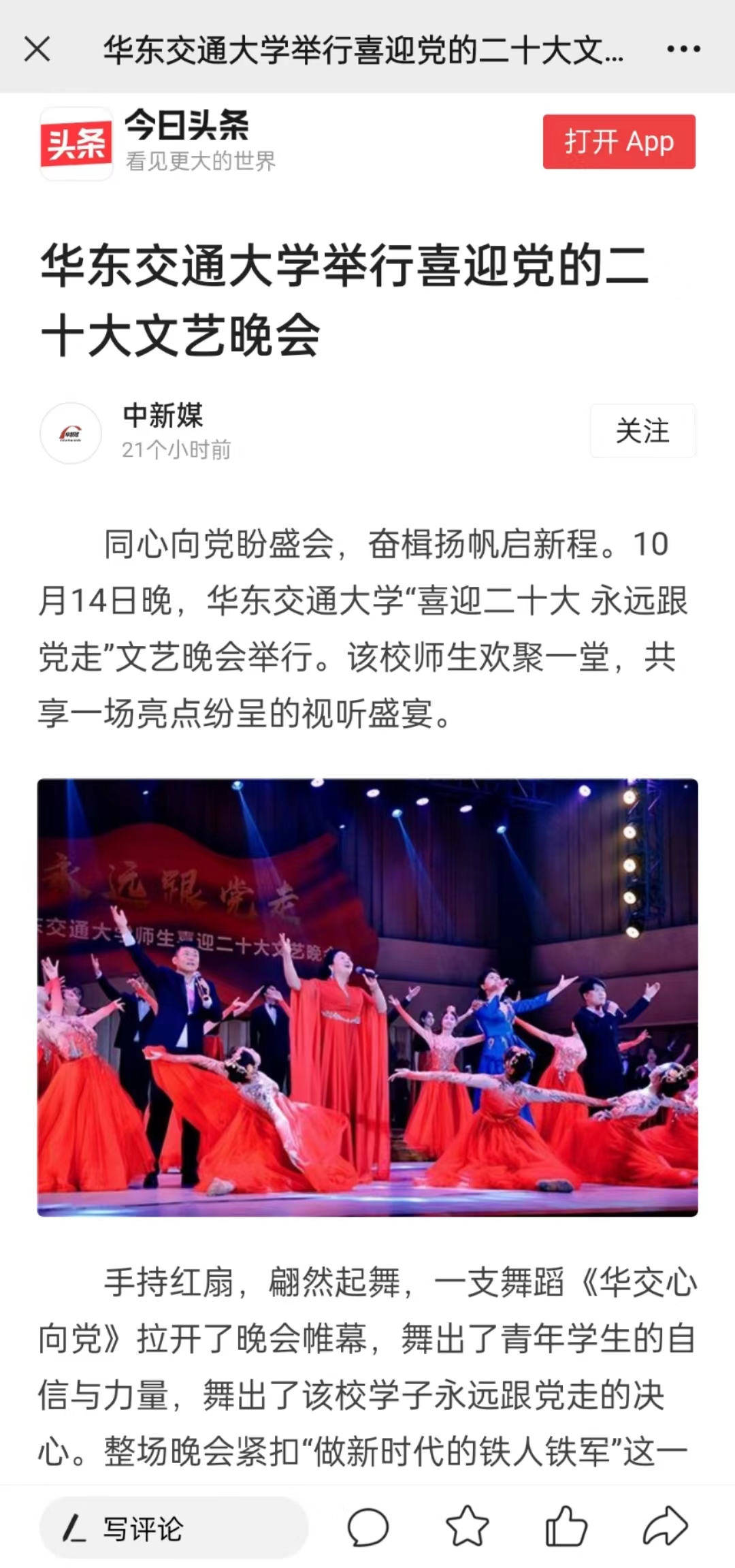The image size is (735, 1568).
Task: Open the three-dot overflow menu
Action: (x=683, y=49)
